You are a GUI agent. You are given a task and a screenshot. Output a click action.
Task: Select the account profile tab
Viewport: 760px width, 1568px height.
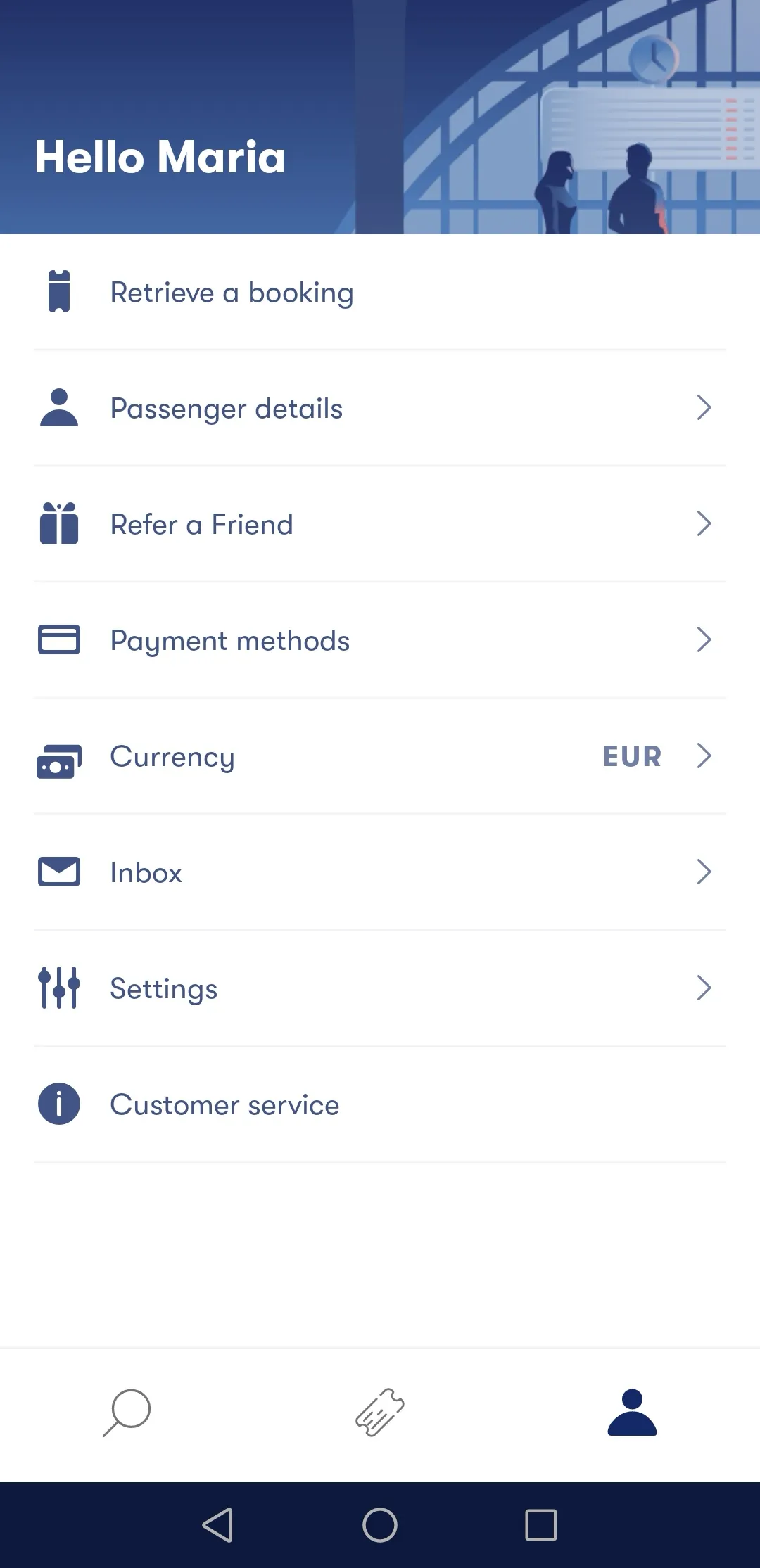point(632,1413)
